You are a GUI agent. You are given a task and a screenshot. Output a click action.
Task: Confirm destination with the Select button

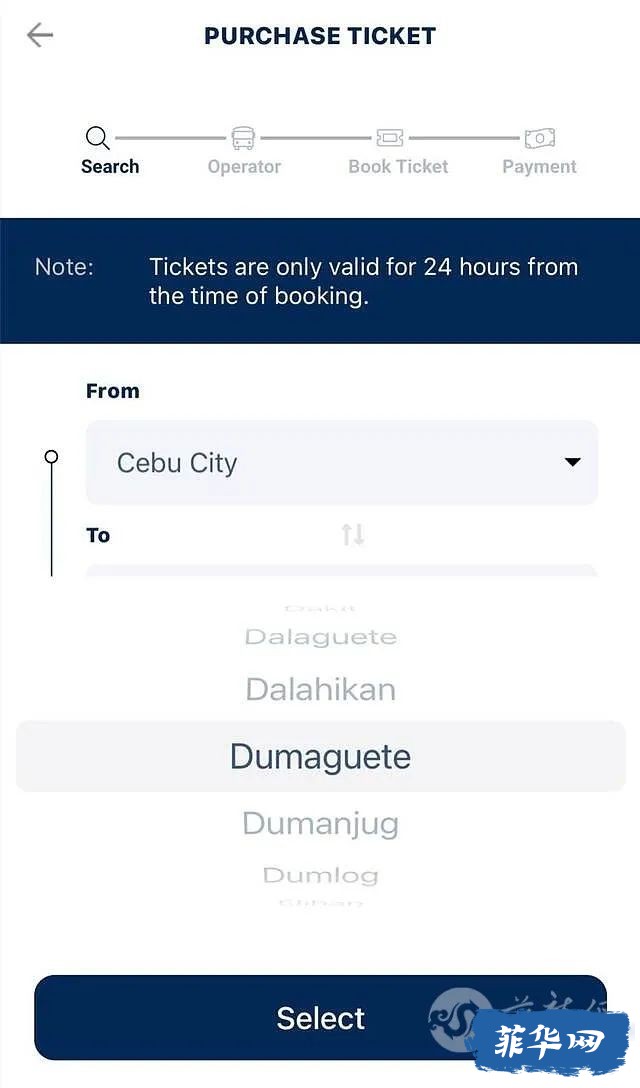321,1017
